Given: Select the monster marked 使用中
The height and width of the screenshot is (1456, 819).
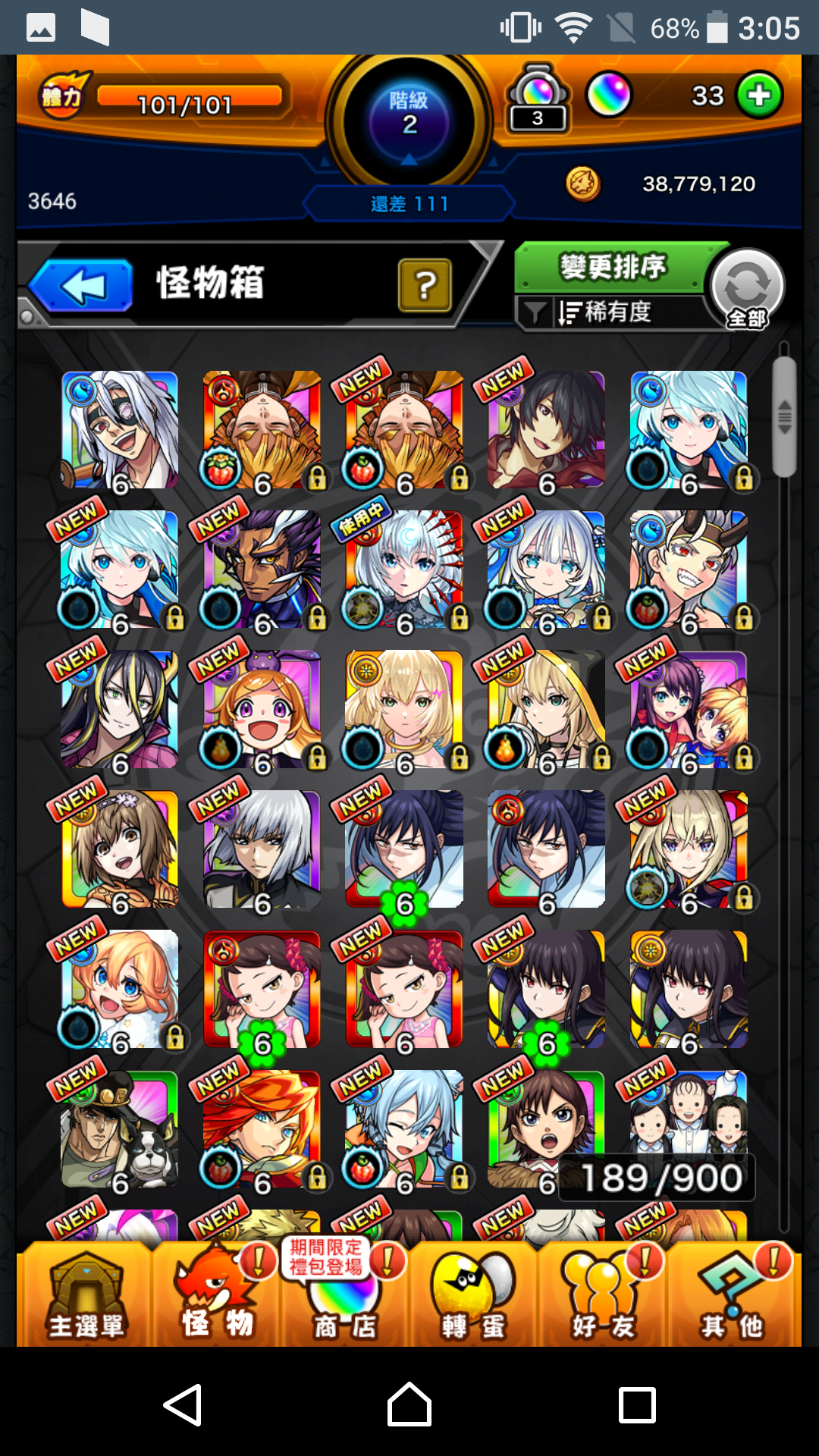Looking at the screenshot, I should pyautogui.click(x=403, y=570).
